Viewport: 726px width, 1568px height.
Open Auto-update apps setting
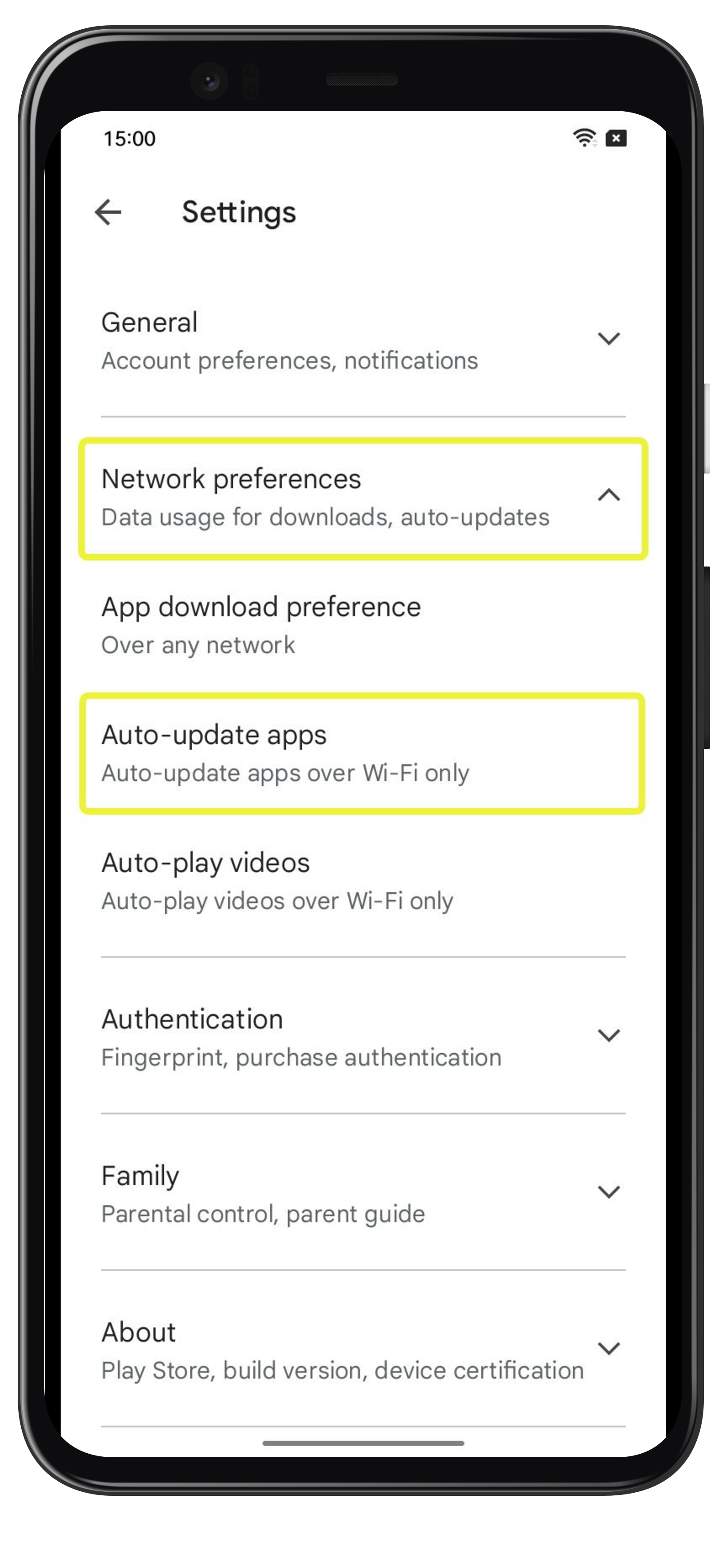[x=363, y=753]
